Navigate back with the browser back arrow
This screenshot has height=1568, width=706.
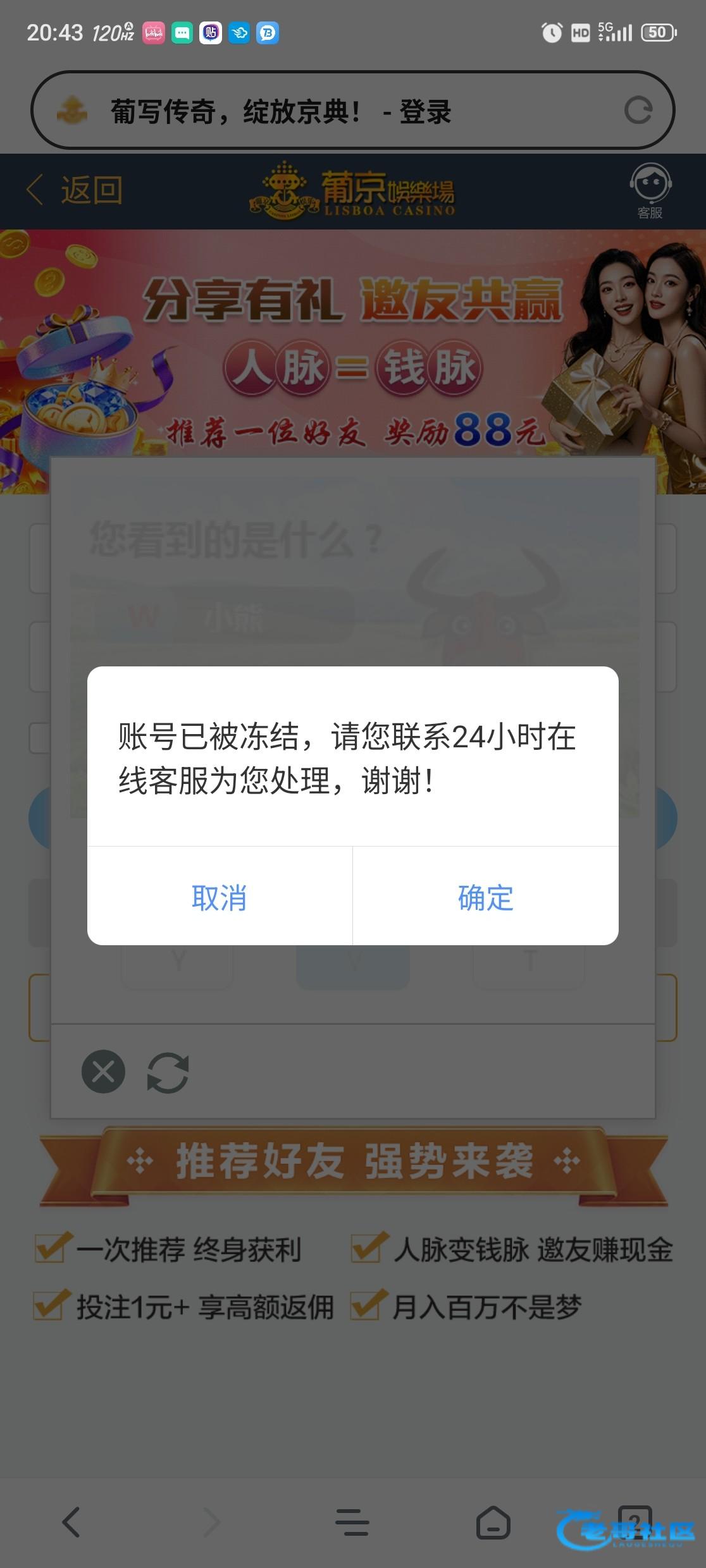tap(71, 1521)
